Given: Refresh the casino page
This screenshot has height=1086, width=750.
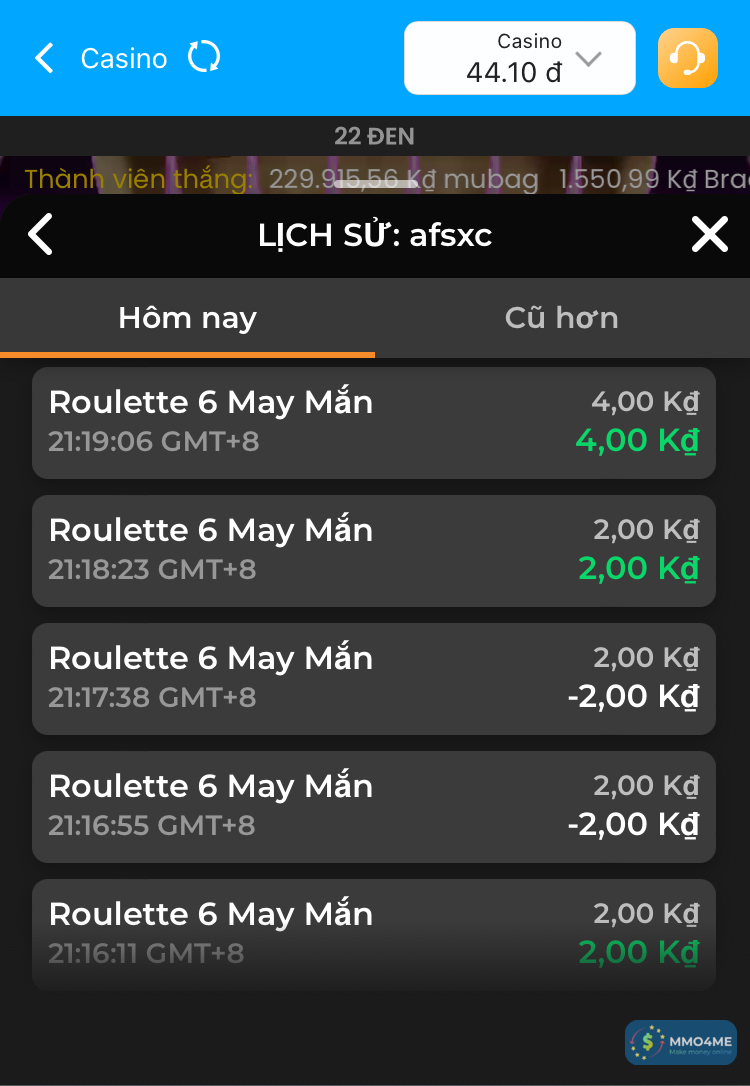Looking at the screenshot, I should (204, 57).
